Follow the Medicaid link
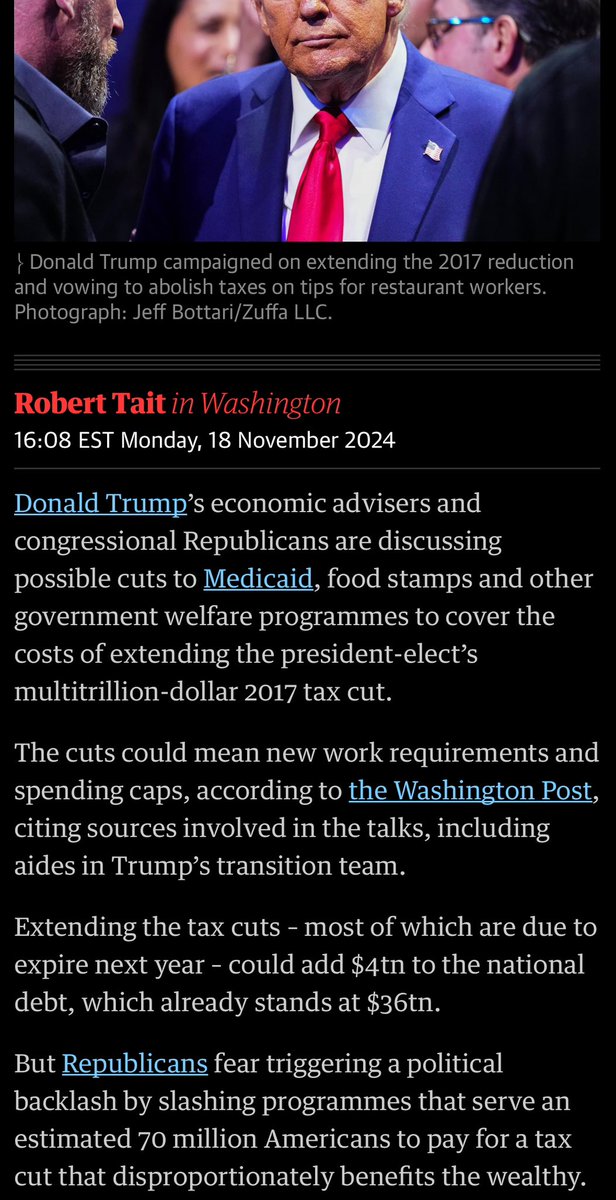 click(x=260, y=579)
